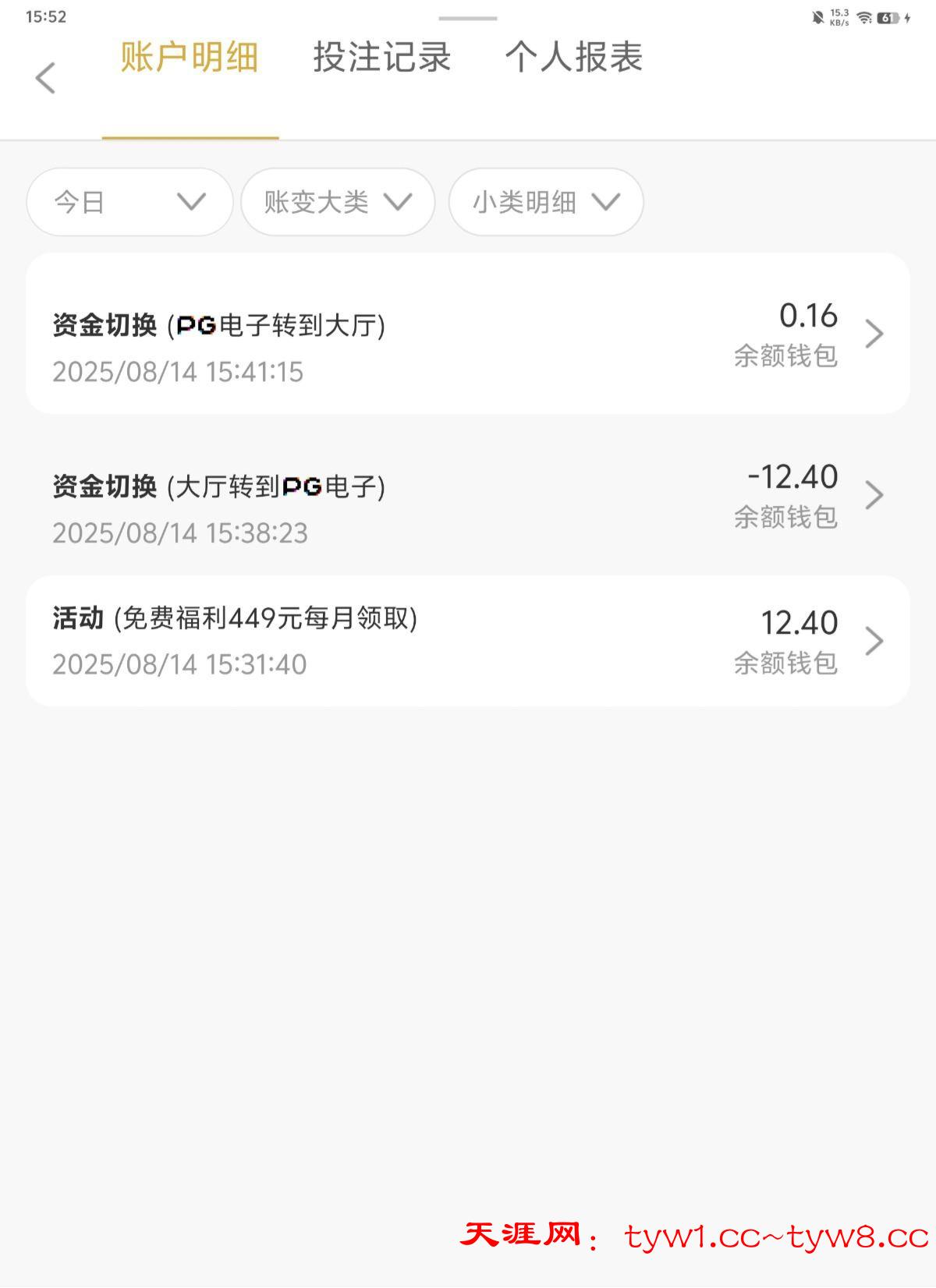Switch to the 个人报表 tab
The image size is (936, 1288).
[x=573, y=58]
